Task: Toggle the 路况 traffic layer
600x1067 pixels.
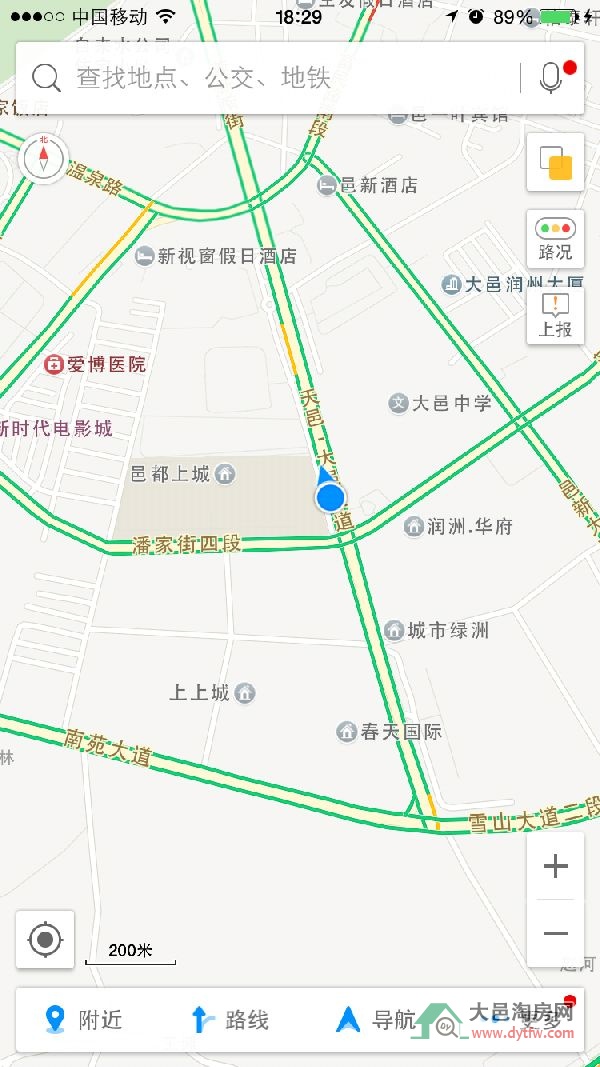Action: (555, 239)
